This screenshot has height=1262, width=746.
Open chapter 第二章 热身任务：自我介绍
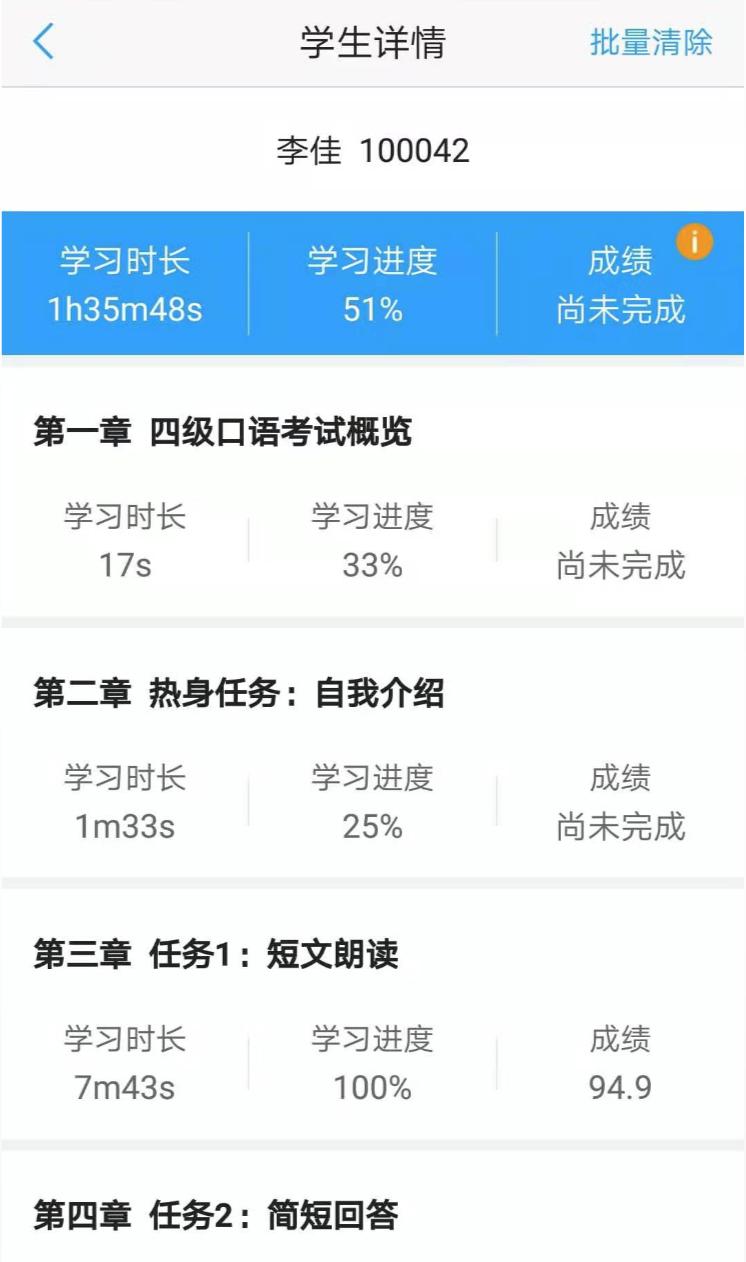pos(238,693)
